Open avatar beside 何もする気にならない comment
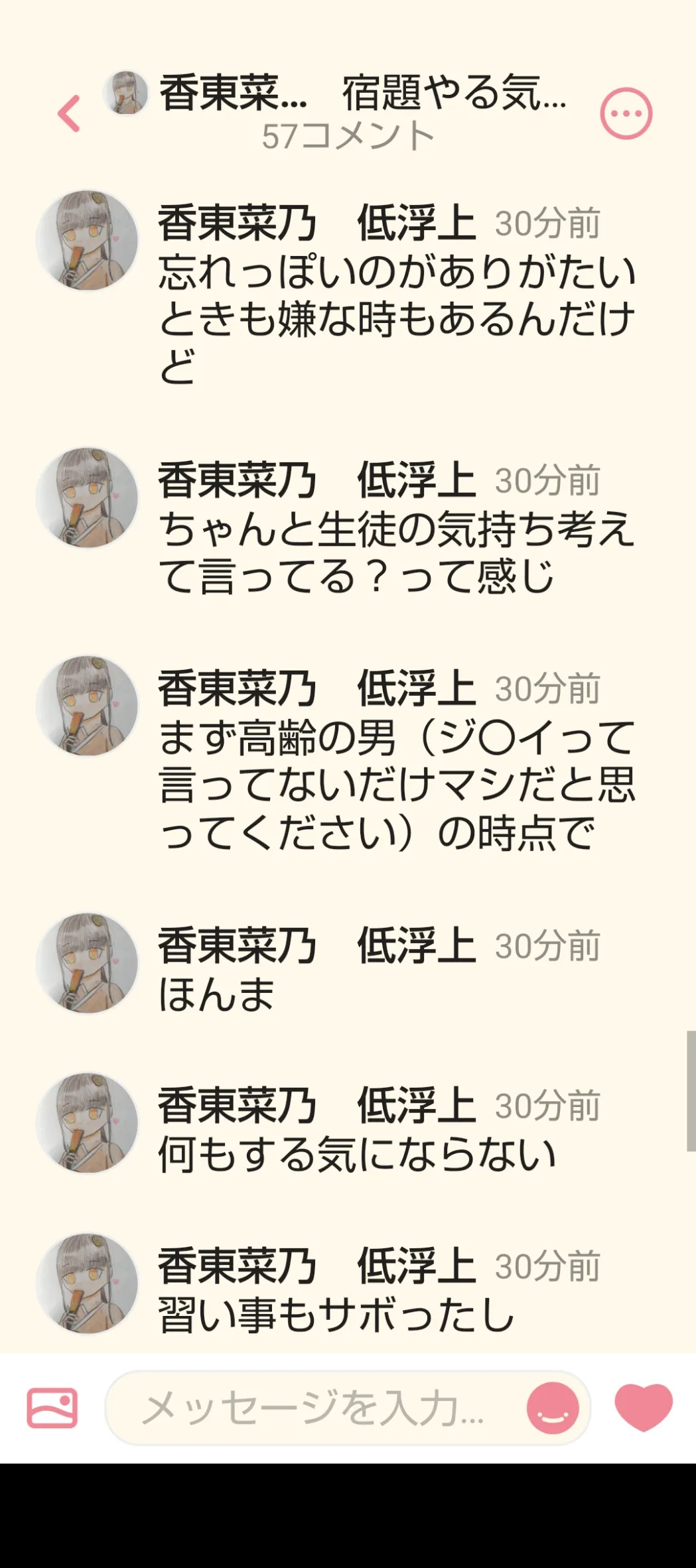 87,1123
